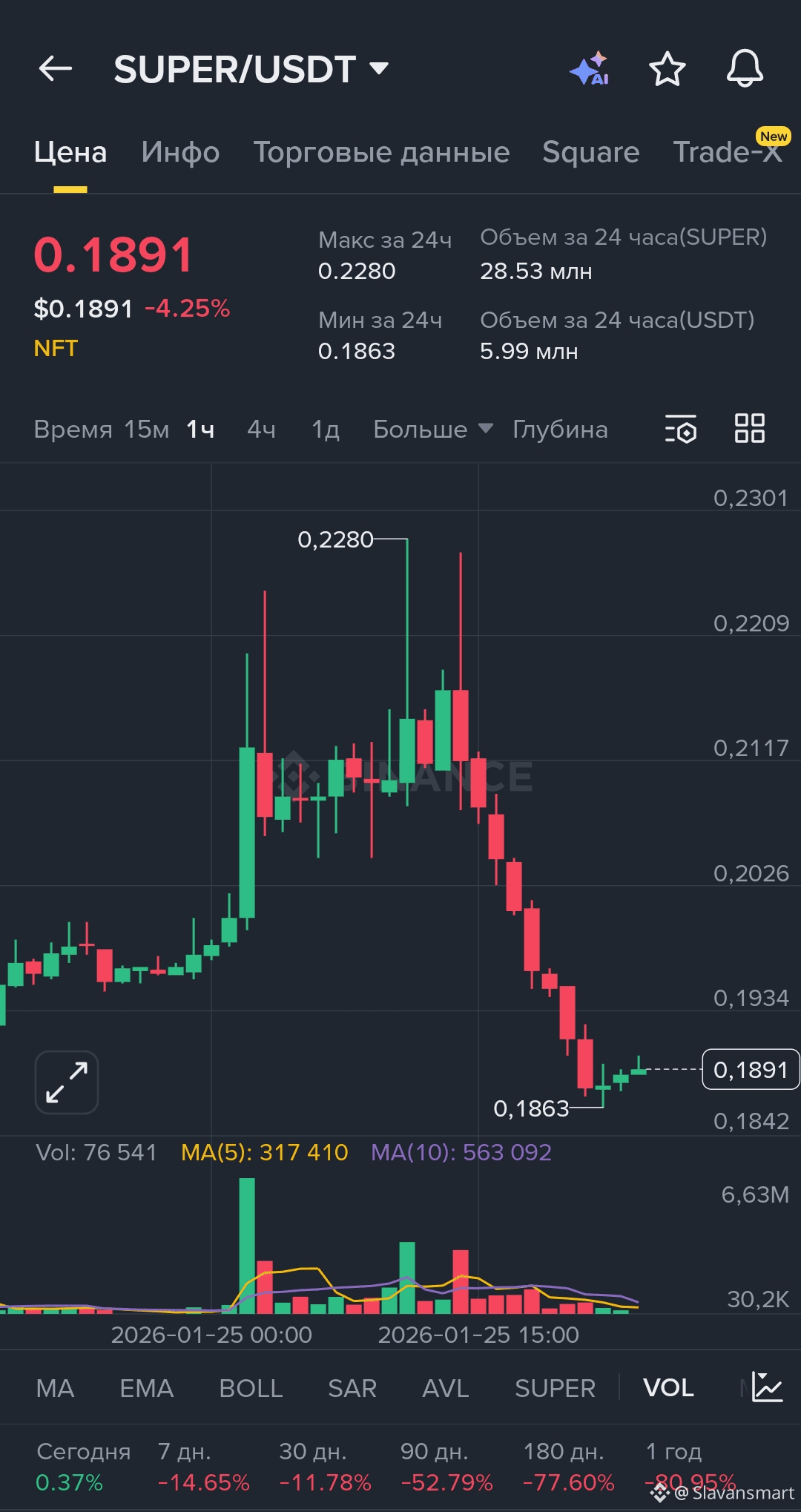The height and width of the screenshot is (1512, 801).
Task: Open the Trade-X tab
Action: tap(727, 152)
